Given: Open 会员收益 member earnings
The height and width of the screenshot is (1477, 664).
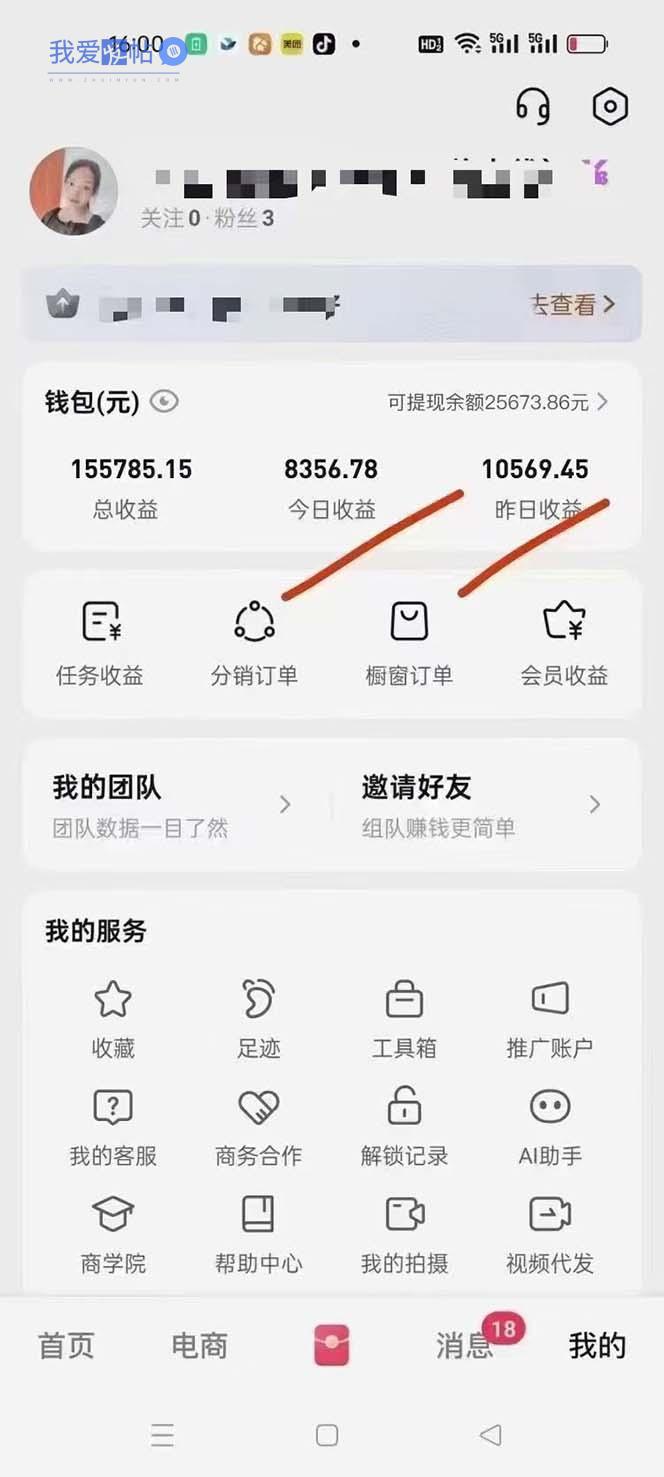Looking at the screenshot, I should tap(564, 645).
